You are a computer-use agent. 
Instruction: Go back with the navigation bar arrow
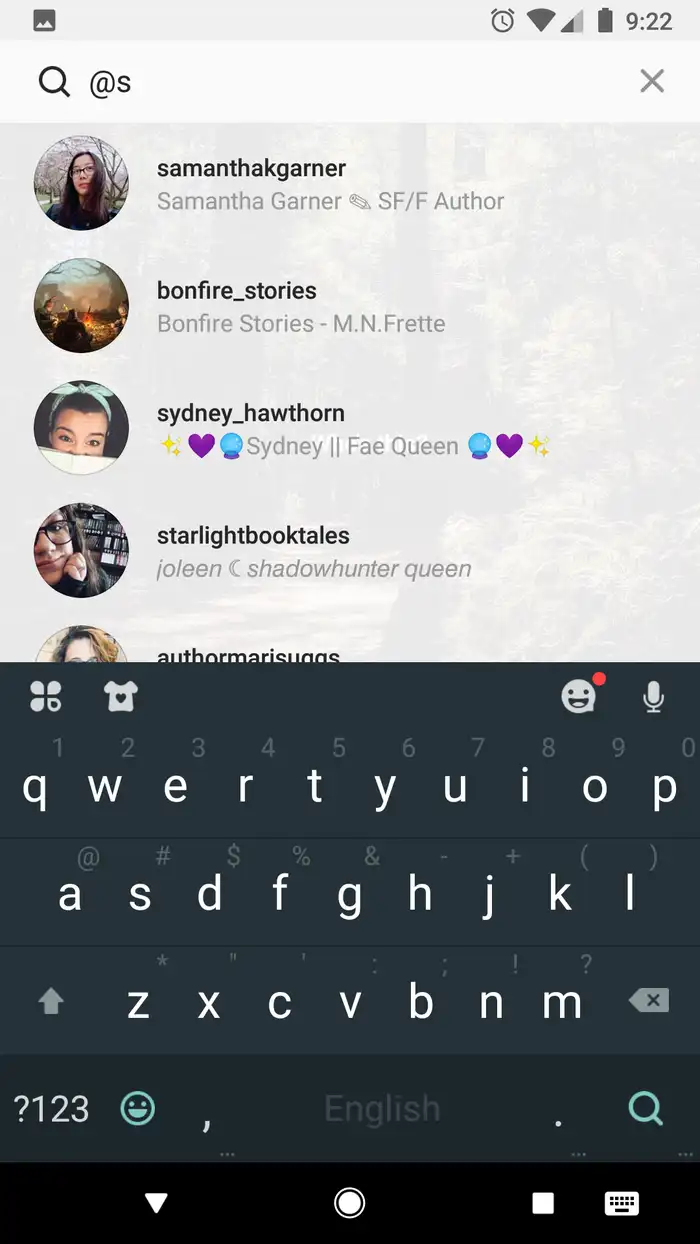pyautogui.click(x=156, y=1203)
